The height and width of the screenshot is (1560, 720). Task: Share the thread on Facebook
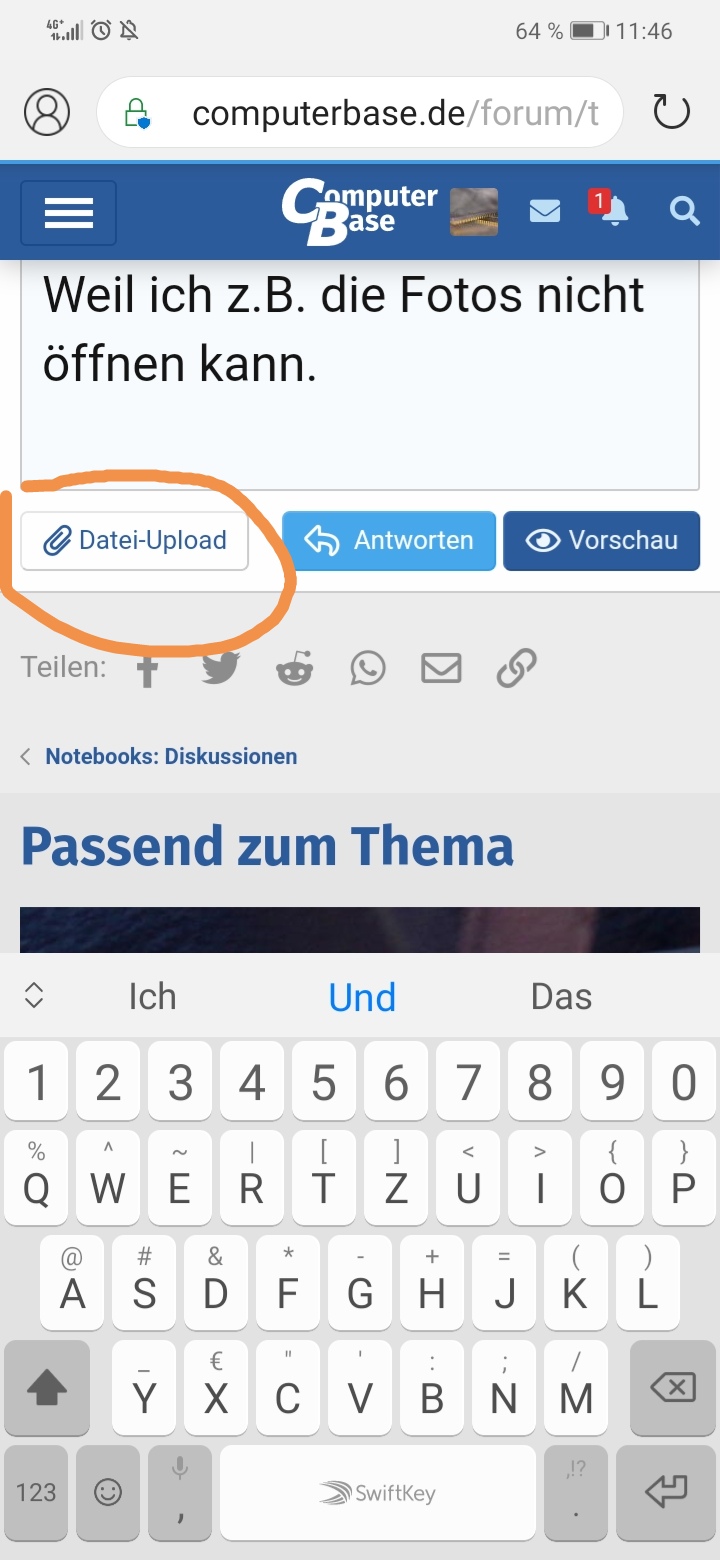click(x=148, y=668)
